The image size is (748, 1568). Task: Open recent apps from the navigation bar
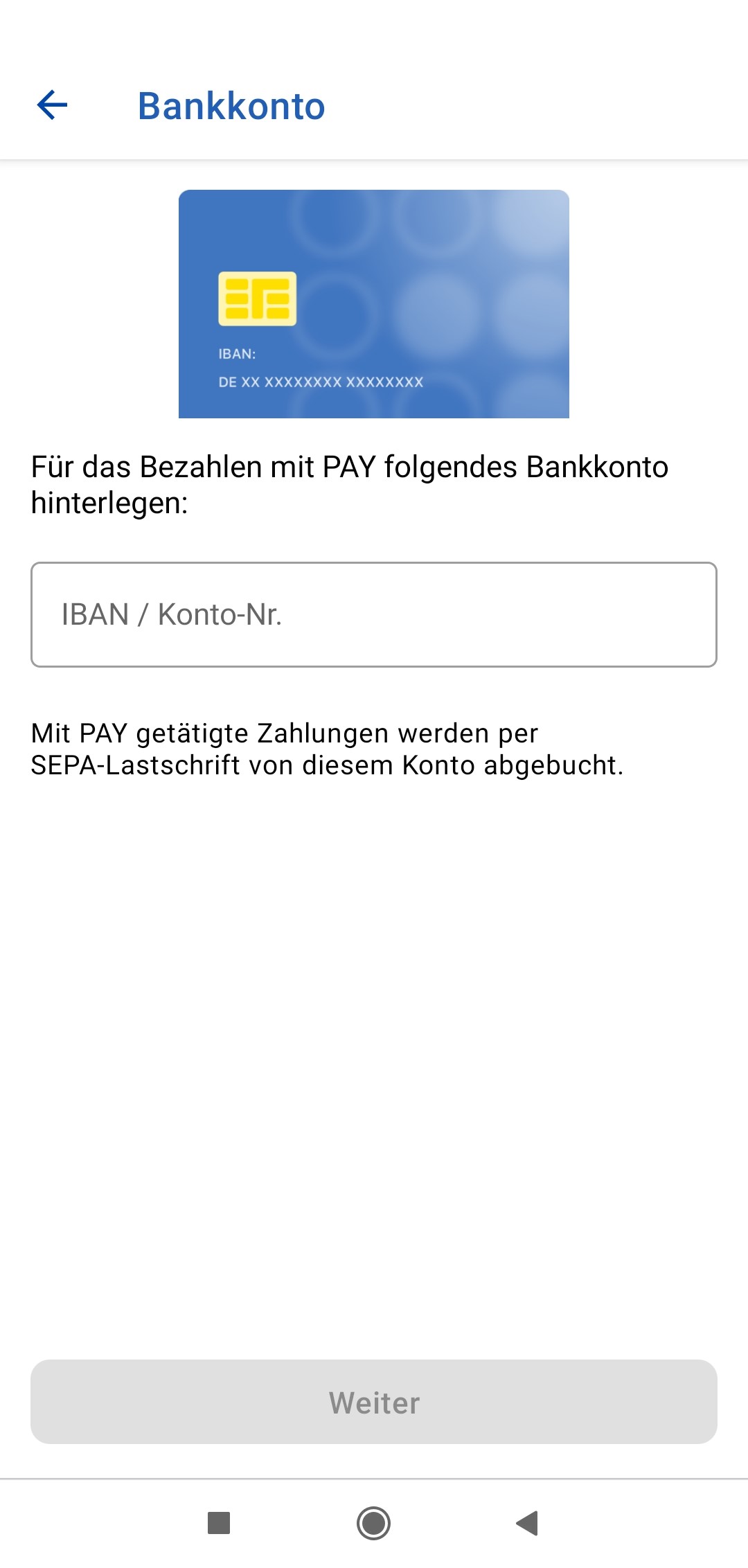point(219,1523)
